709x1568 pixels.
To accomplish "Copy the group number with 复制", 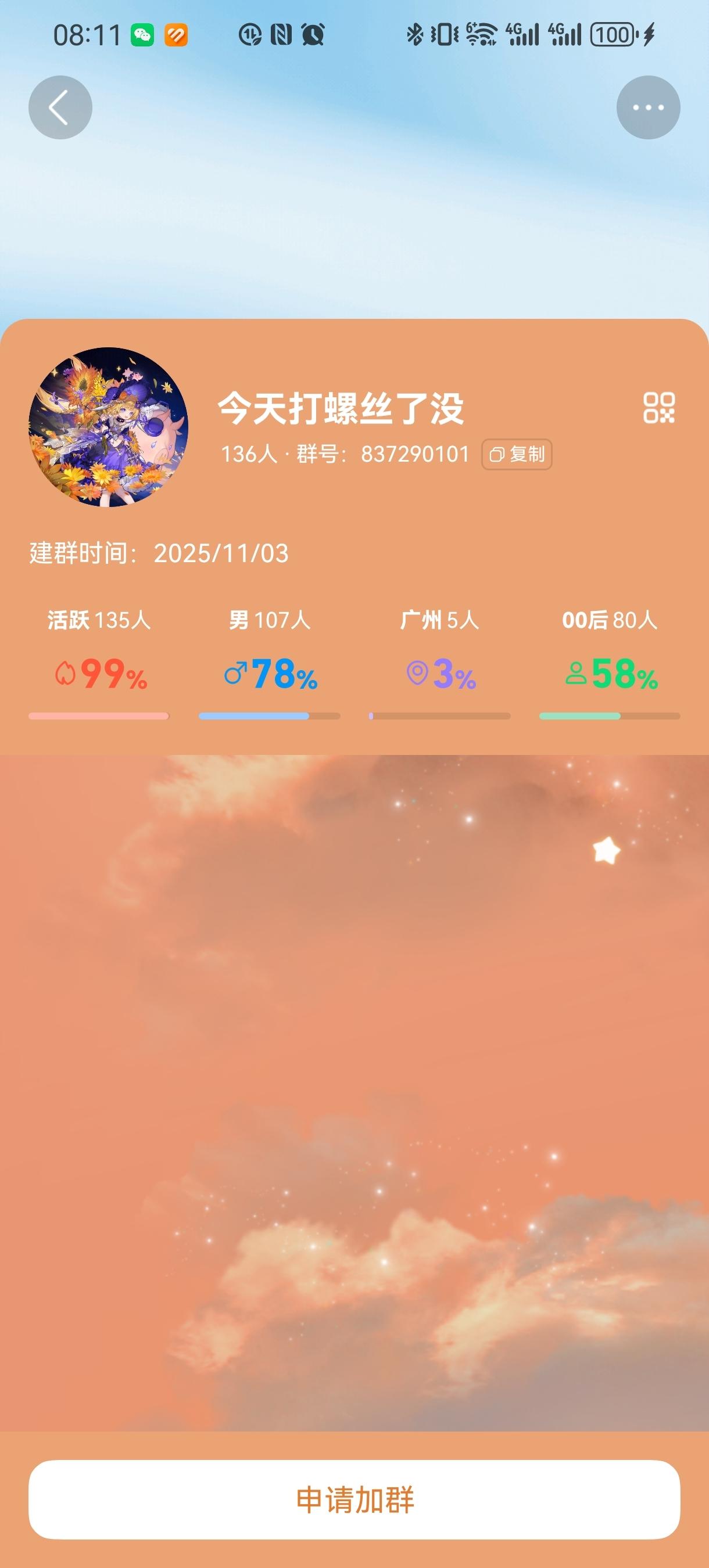I will pyautogui.click(x=517, y=454).
